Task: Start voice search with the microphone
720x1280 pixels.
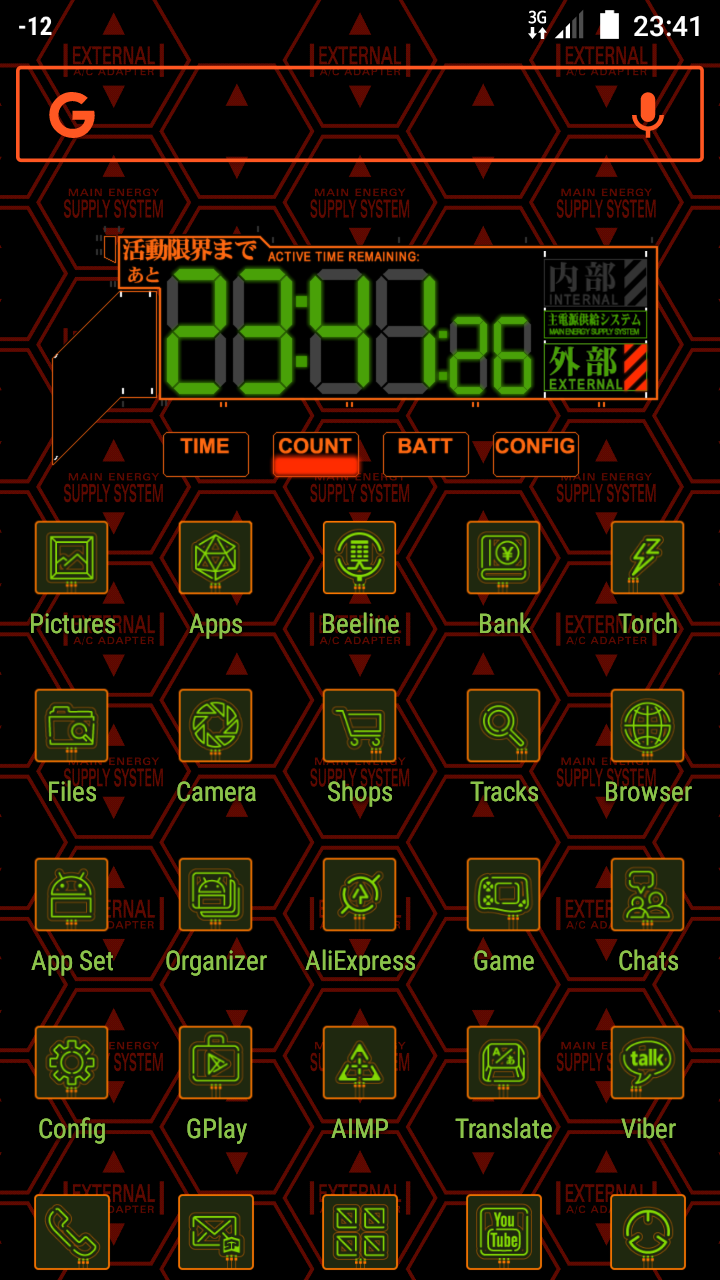Action: [647, 114]
